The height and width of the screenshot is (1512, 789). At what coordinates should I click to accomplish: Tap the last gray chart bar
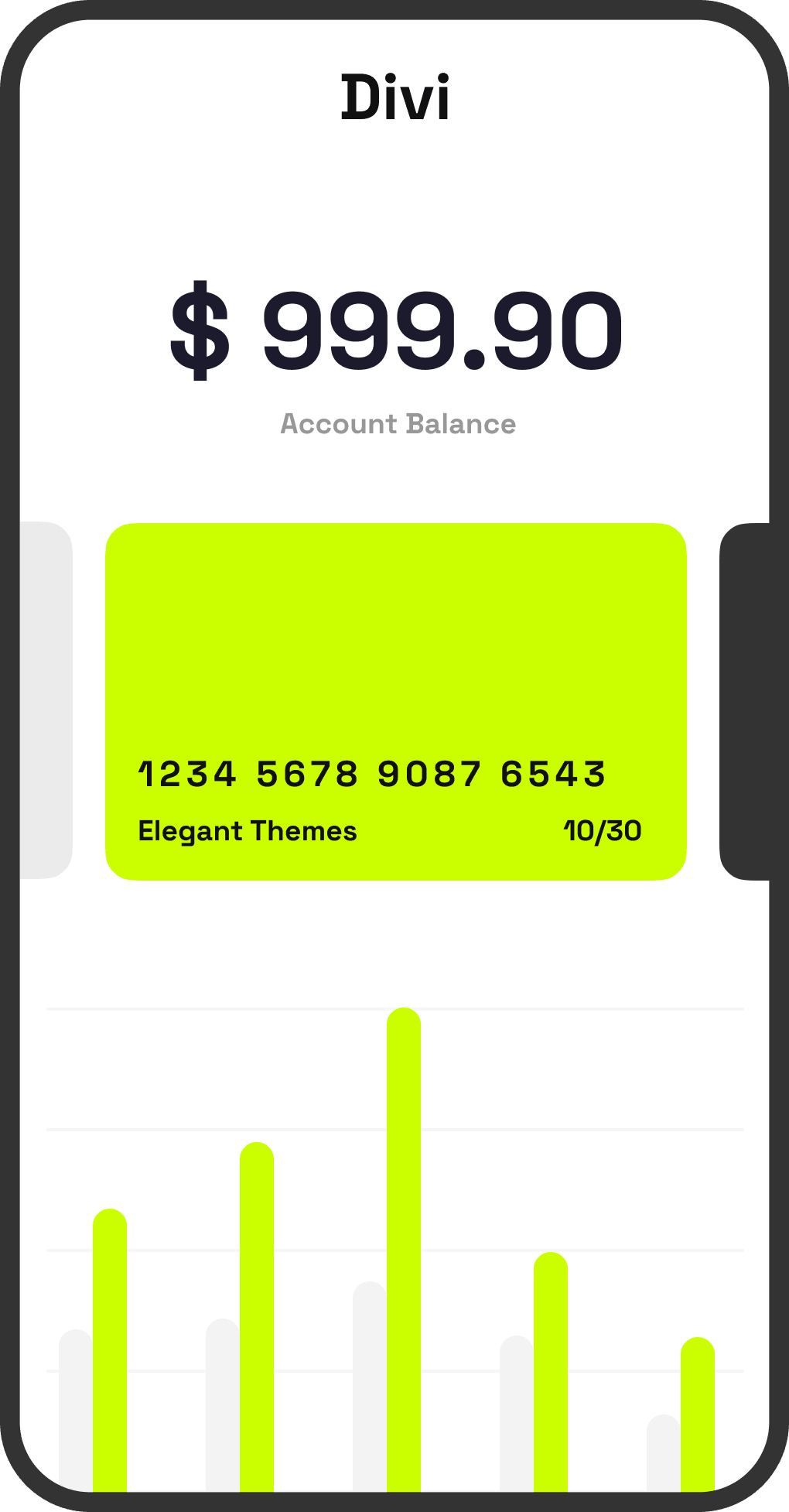[662, 1455]
